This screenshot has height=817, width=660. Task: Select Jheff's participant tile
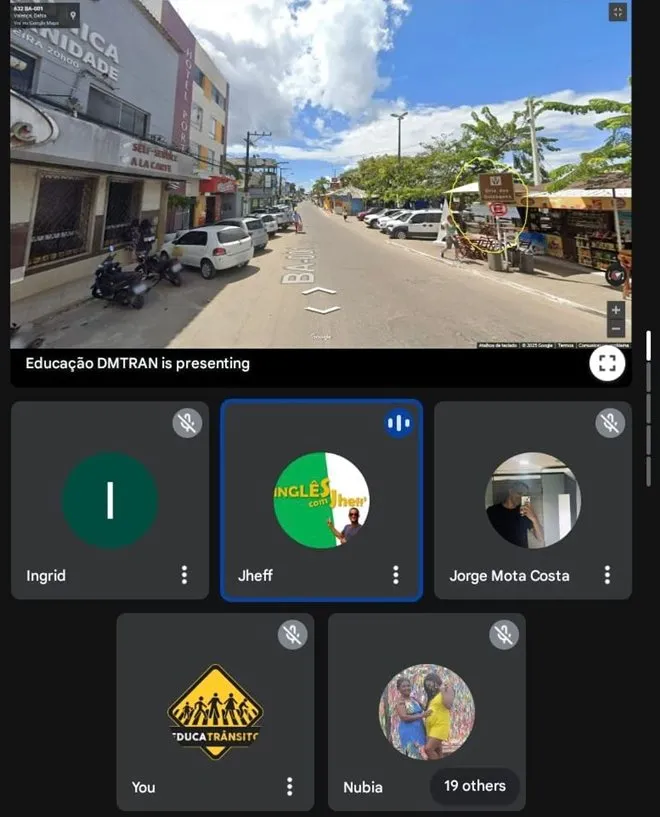[321, 500]
